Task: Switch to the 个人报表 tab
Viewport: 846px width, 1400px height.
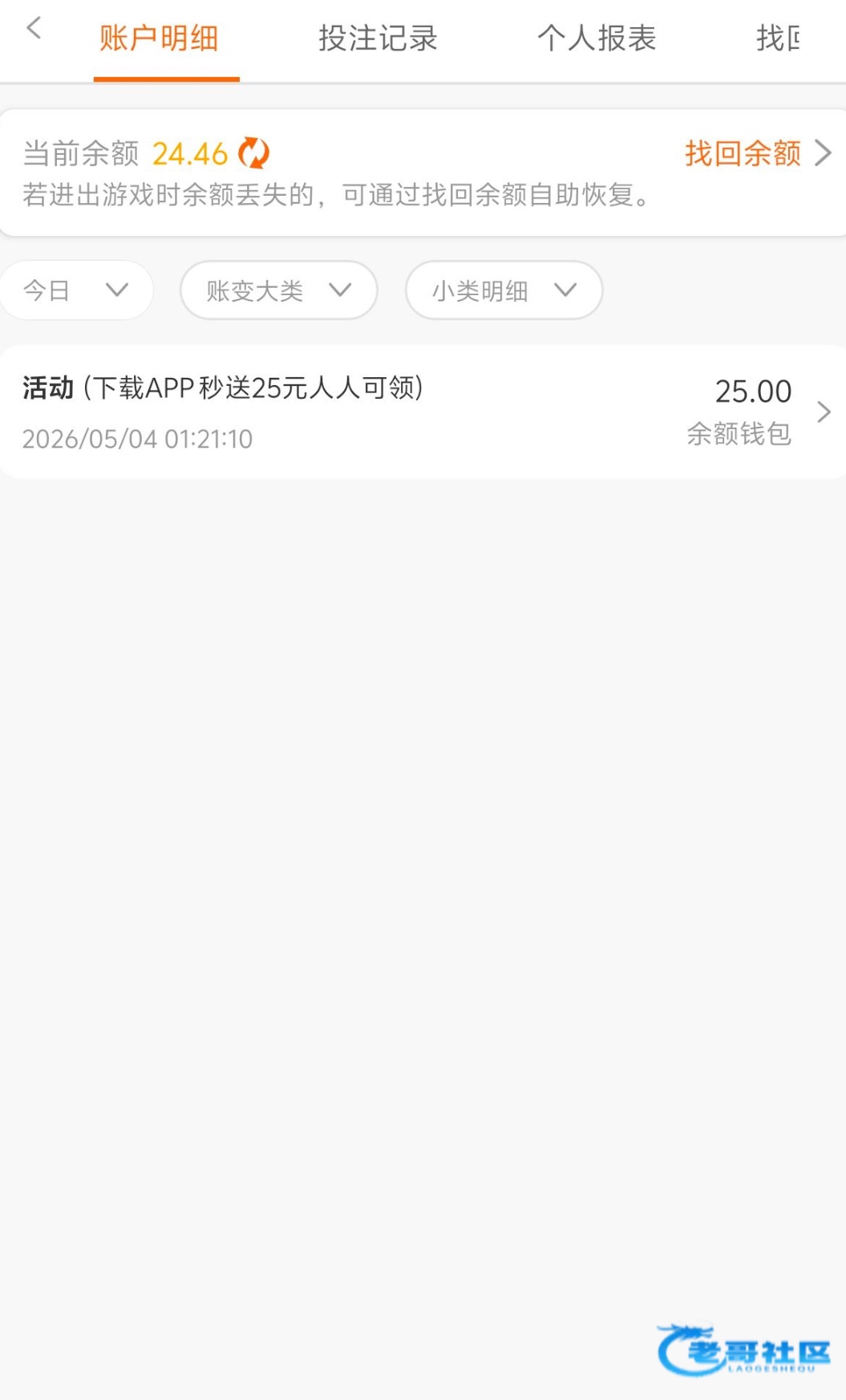Action: [x=597, y=39]
